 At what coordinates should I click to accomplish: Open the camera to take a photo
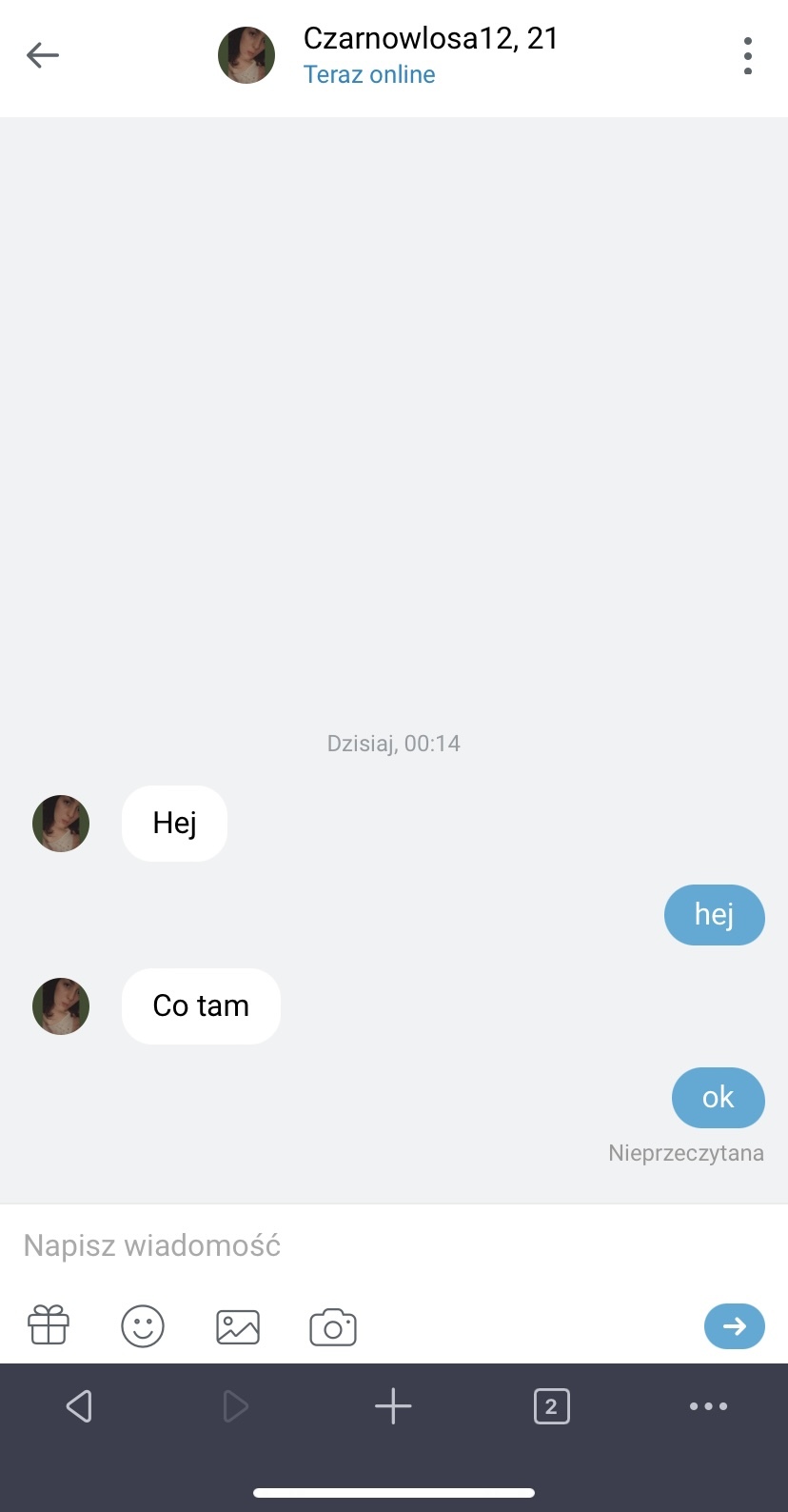333,1326
